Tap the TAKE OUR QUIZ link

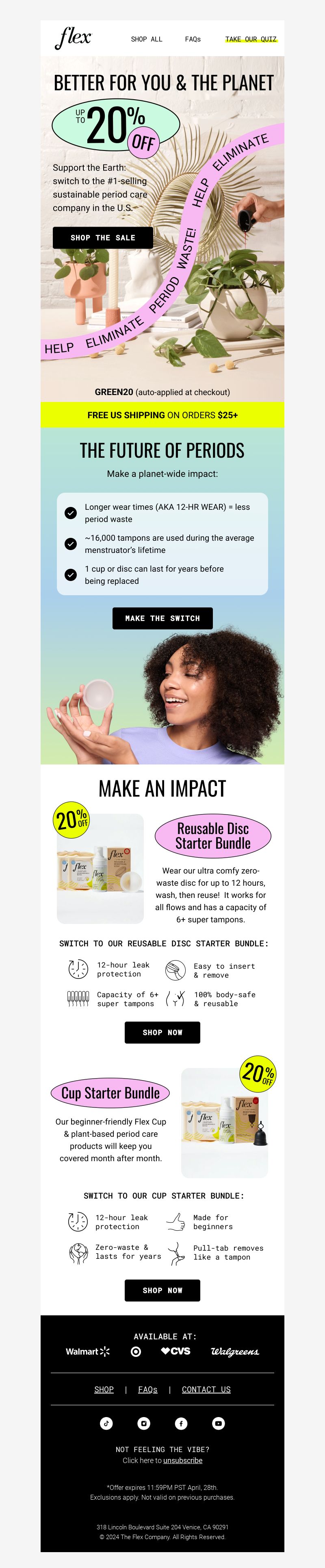250,39
